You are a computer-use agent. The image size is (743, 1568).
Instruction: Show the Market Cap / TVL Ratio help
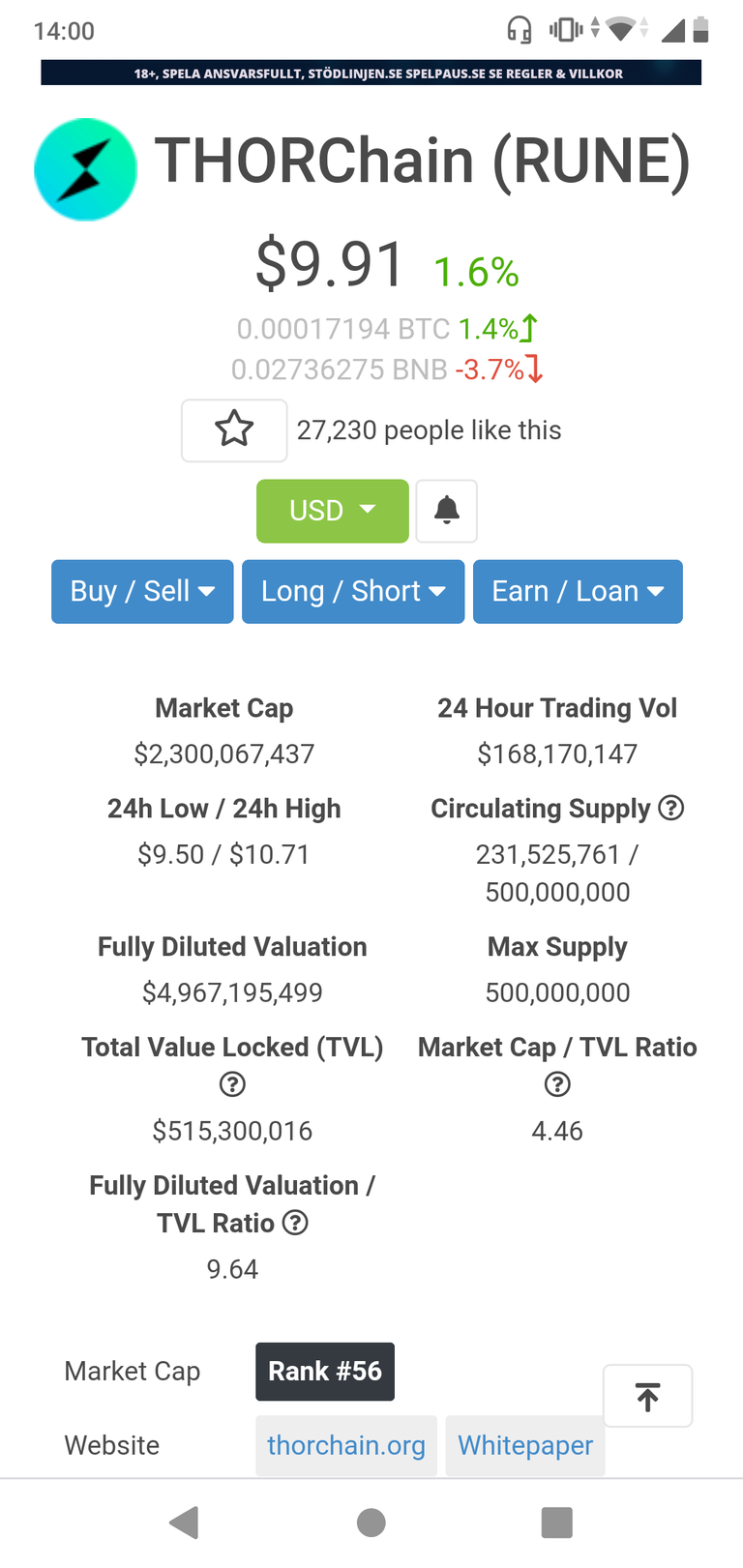click(x=557, y=1084)
